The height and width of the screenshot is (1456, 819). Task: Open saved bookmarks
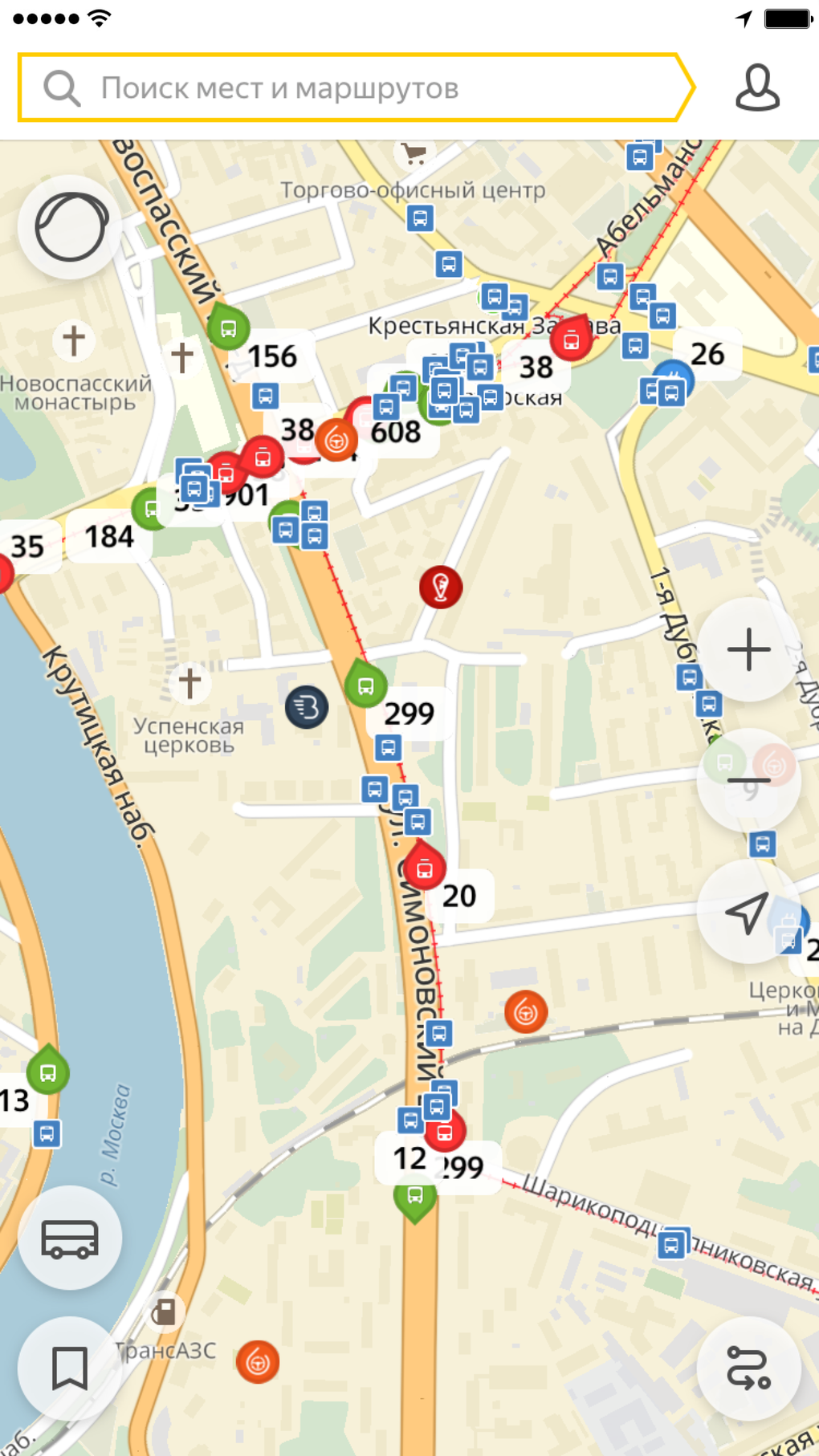(70, 1368)
